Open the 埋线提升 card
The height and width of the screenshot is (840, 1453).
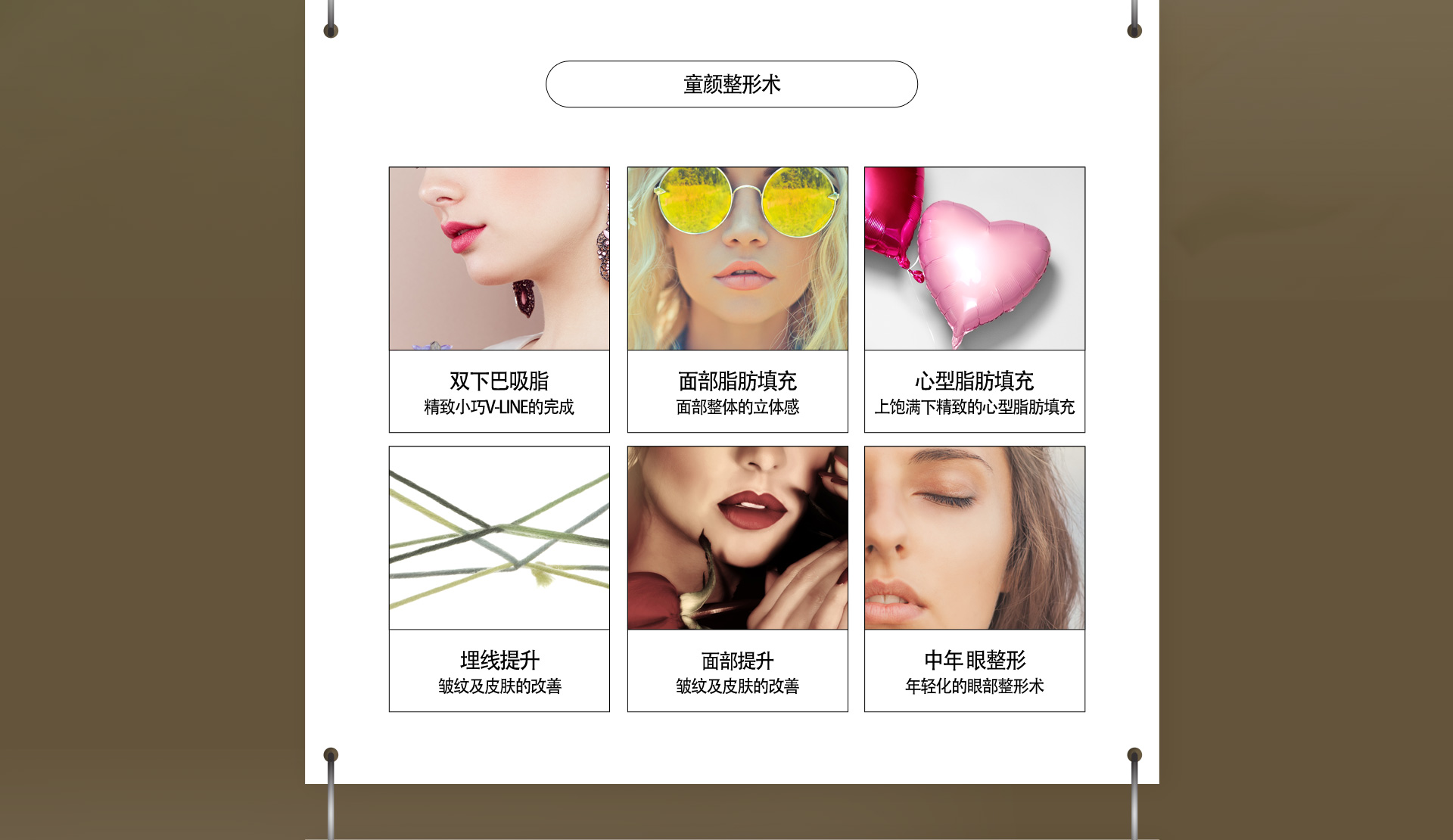click(499, 579)
